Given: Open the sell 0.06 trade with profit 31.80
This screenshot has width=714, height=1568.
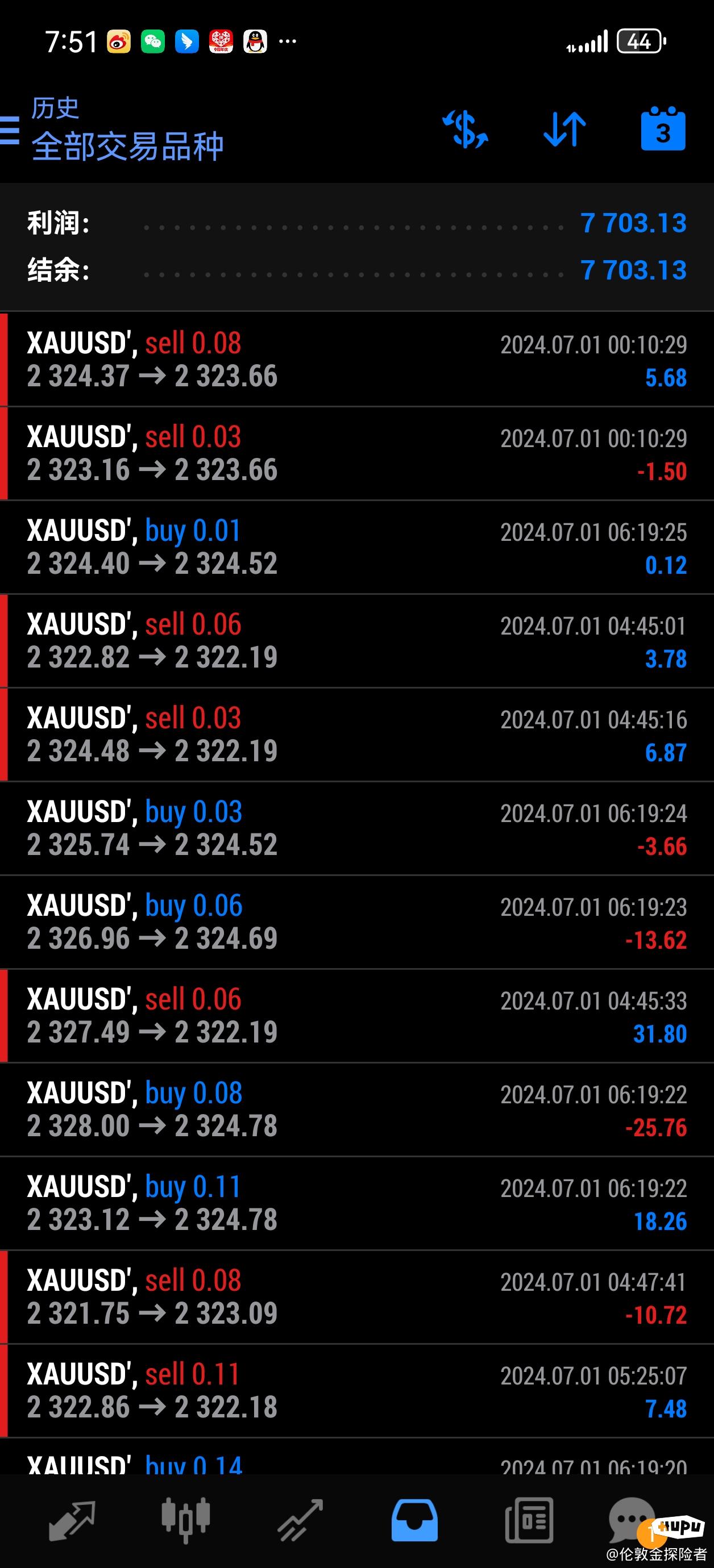Looking at the screenshot, I should click(x=357, y=1016).
